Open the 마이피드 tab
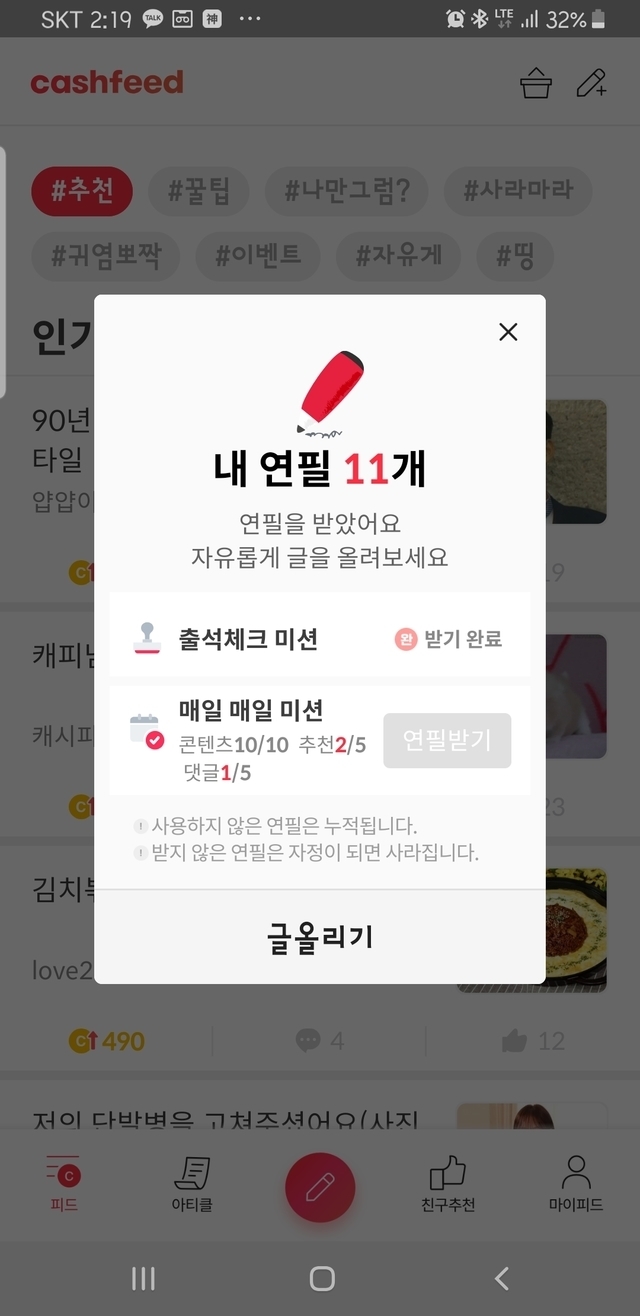 [x=576, y=1185]
